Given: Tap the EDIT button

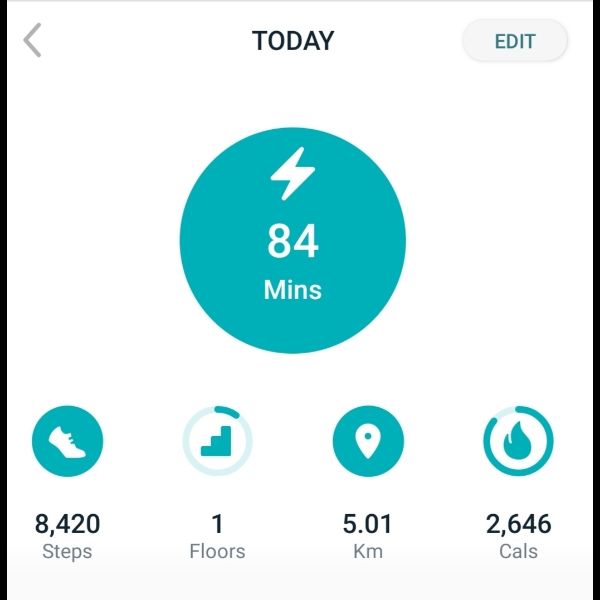Looking at the screenshot, I should click(515, 42).
